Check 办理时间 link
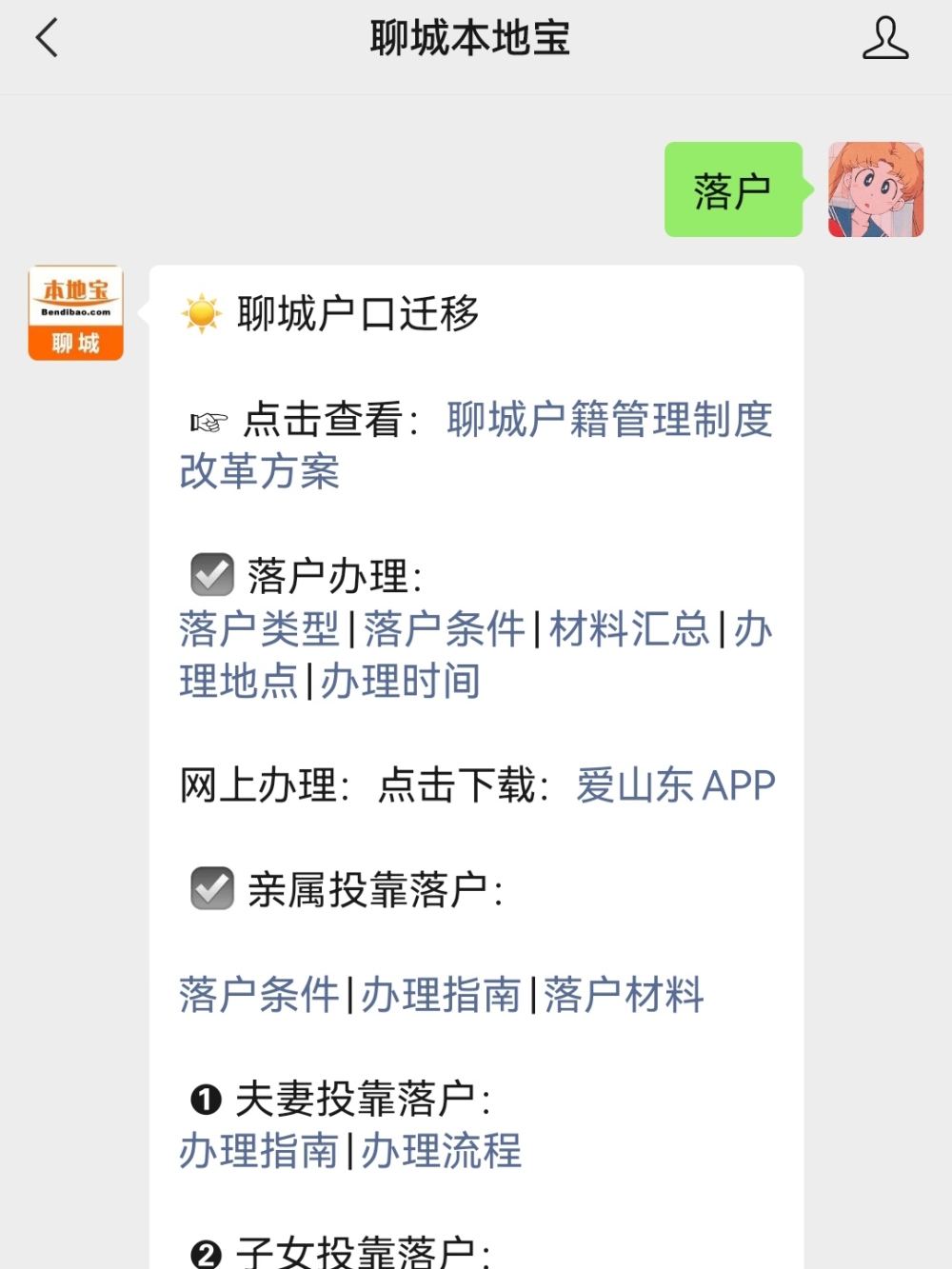Image resolution: width=952 pixels, height=1269 pixels. click(400, 682)
